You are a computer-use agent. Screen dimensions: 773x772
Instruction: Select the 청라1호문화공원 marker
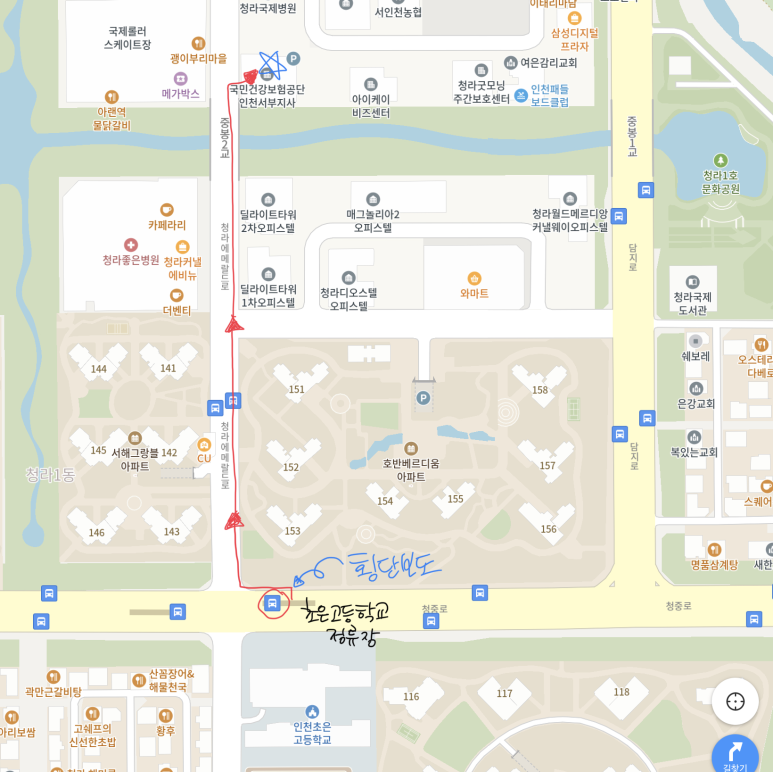click(x=720, y=160)
